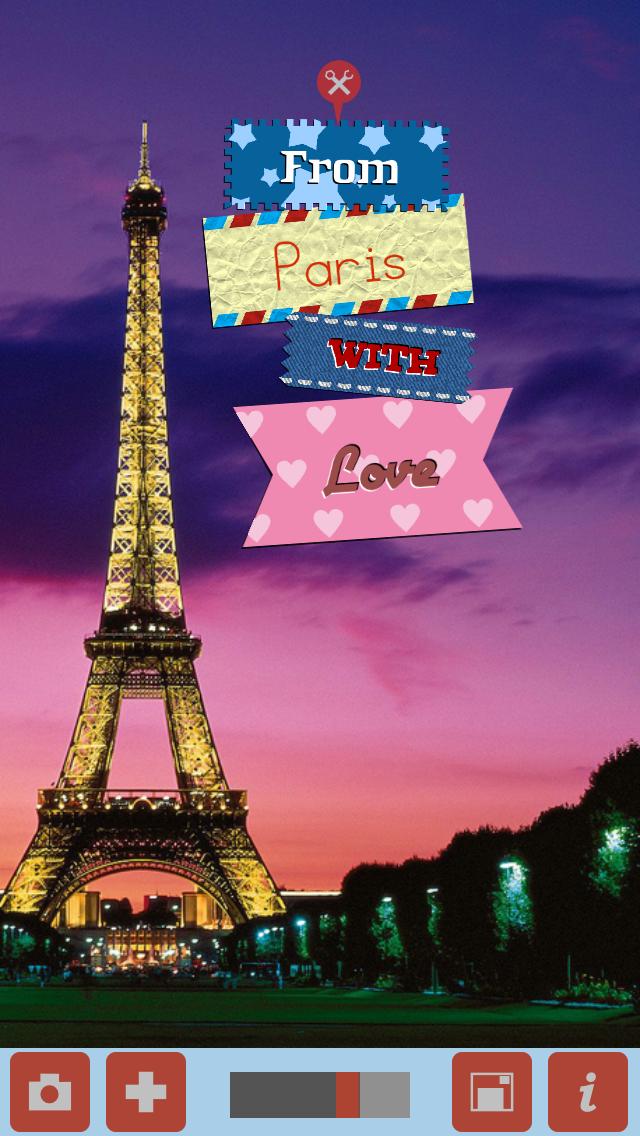Select the "Paris" paper label

coord(338,262)
